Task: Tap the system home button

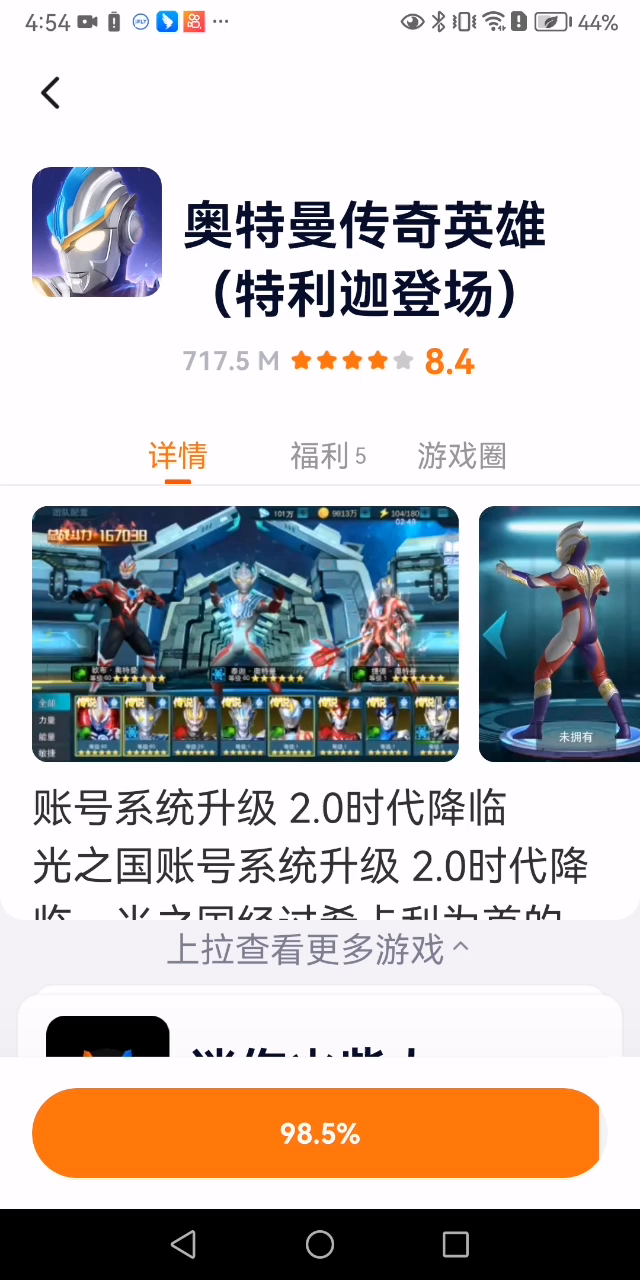Action: click(x=319, y=1244)
